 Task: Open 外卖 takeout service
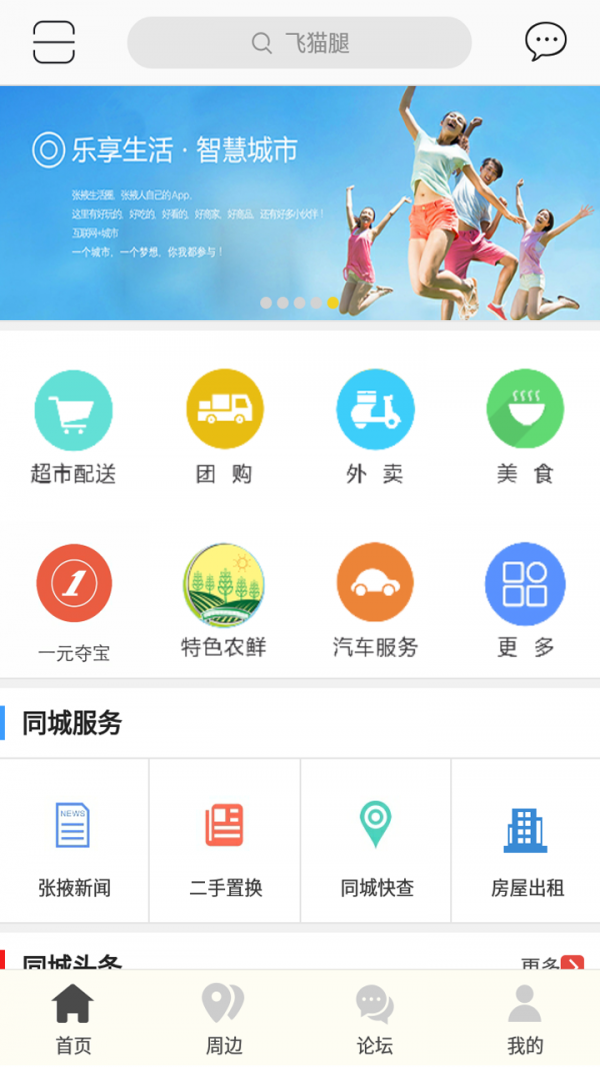[x=375, y=427]
